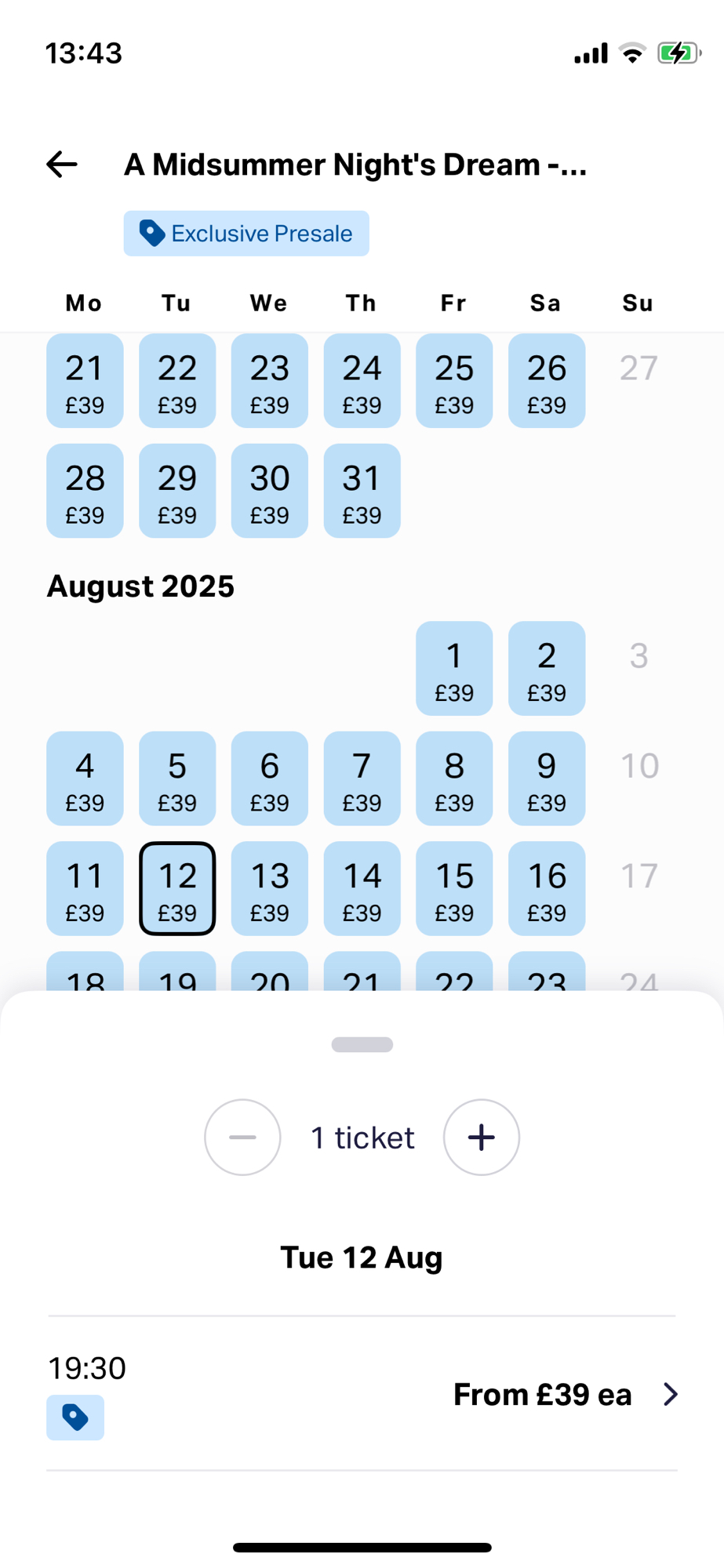Choose August 16 date
The width and height of the screenshot is (724, 1568).
pos(547,888)
